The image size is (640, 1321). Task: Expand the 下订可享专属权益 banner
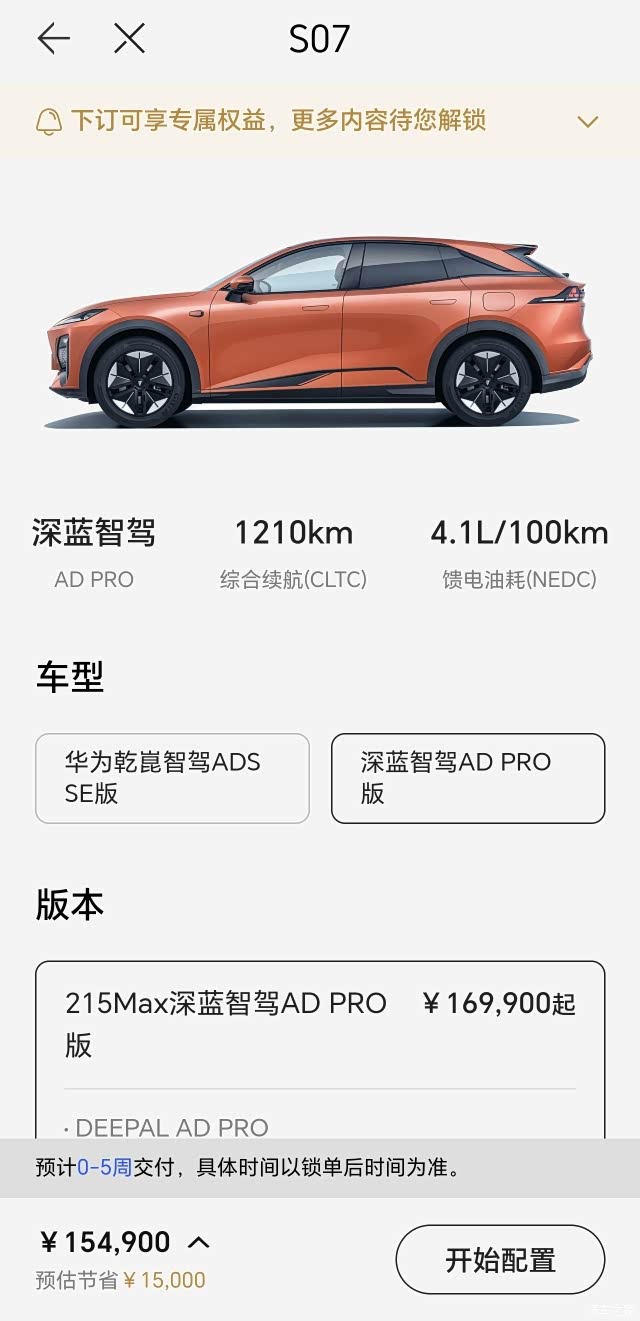588,122
